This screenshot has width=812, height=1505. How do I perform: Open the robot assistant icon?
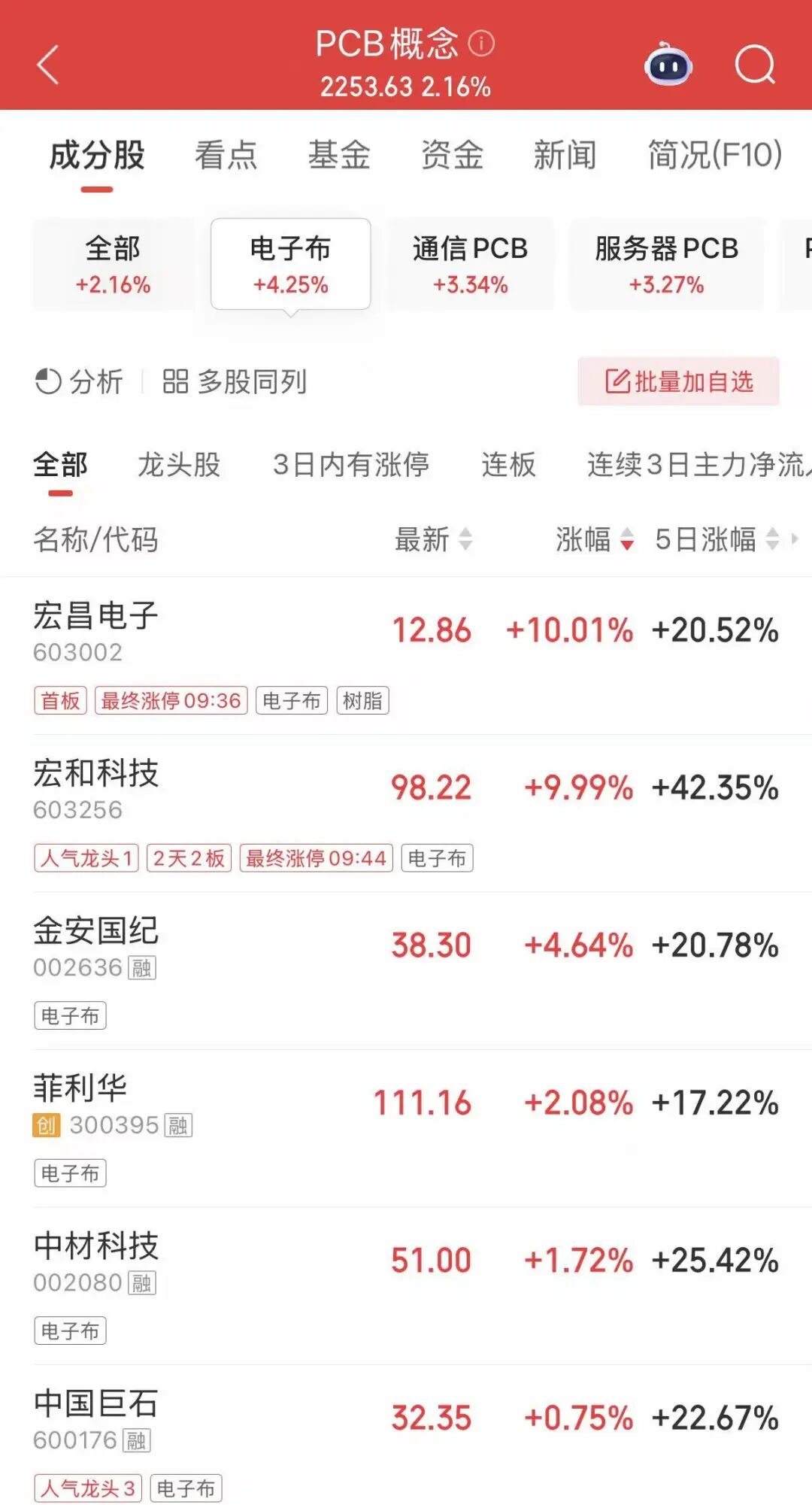(668, 65)
